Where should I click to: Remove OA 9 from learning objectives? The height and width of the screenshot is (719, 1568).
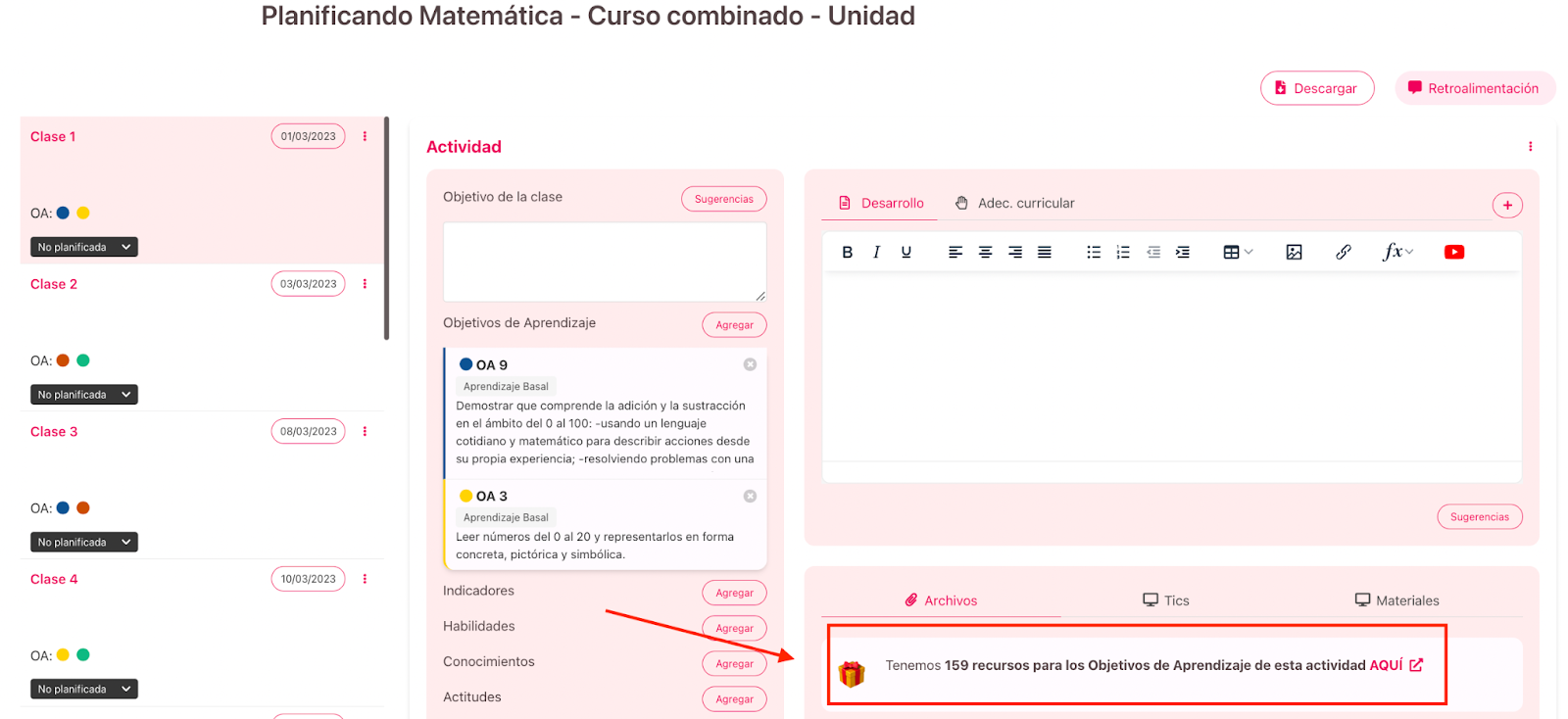coord(750,364)
